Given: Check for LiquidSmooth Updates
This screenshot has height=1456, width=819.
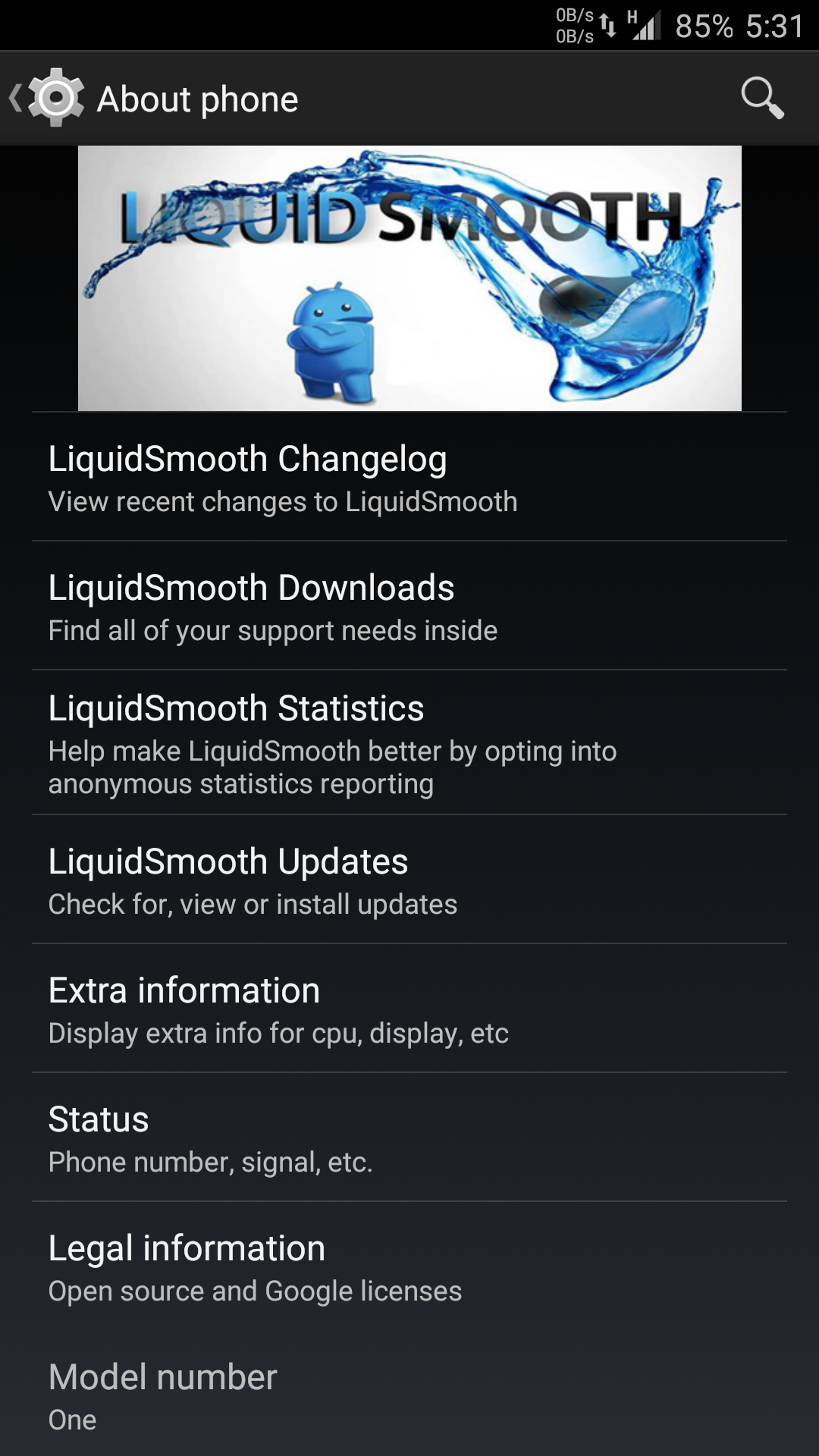Looking at the screenshot, I should [409, 880].
